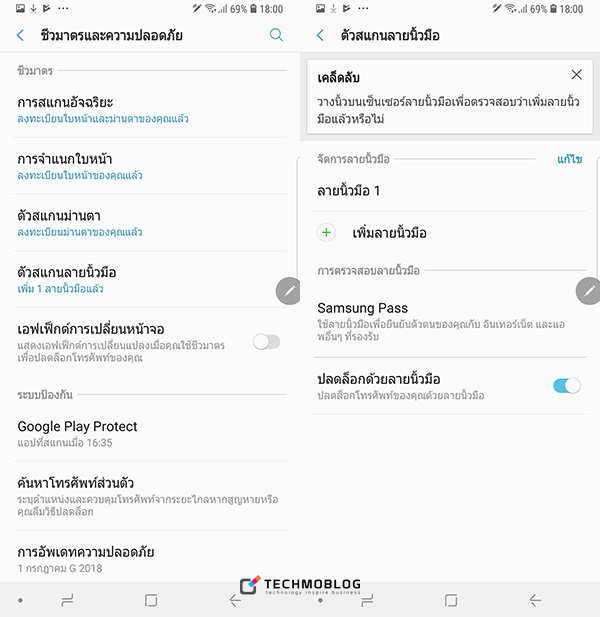Screen dimensions: 600x617
Task: Tap แก้ไข to edit fingerprints
Action: pos(569,159)
